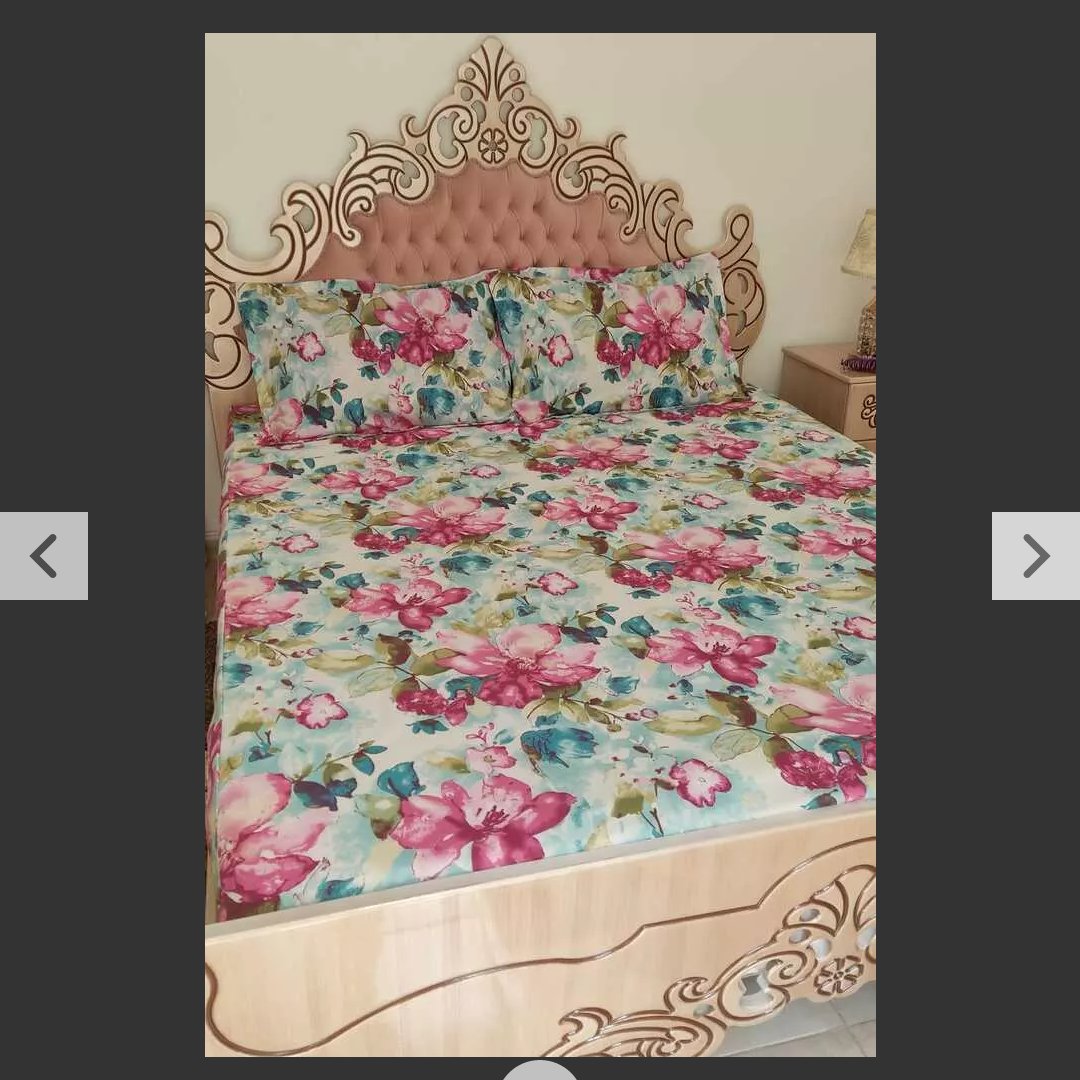Go to the previous photo
1080x1080 pixels.
(x=43, y=556)
